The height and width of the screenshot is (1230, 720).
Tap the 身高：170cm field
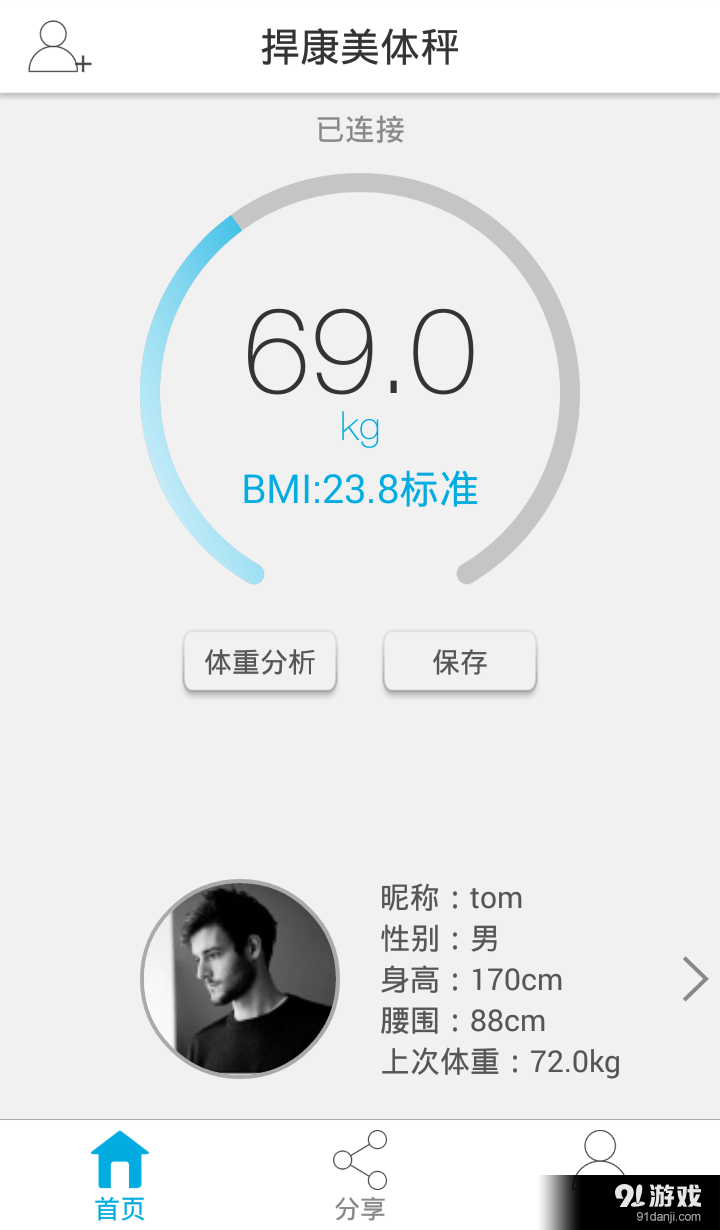(471, 980)
